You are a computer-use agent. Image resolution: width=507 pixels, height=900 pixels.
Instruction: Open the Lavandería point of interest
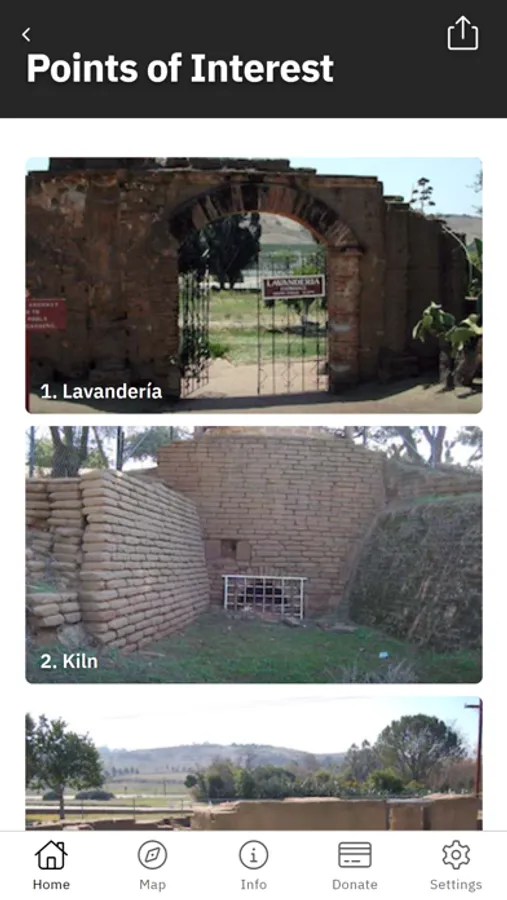[254, 285]
